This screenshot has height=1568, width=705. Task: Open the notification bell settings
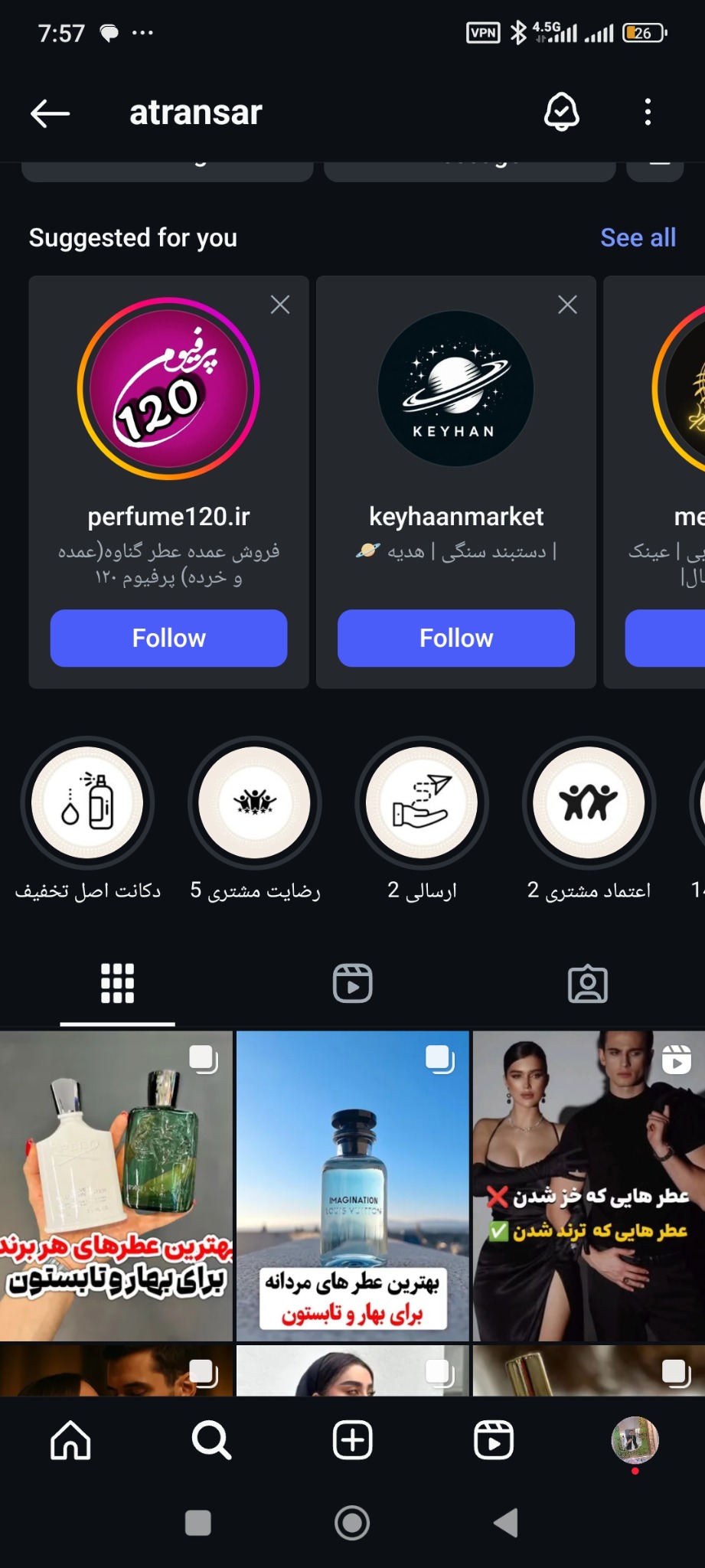coord(561,112)
